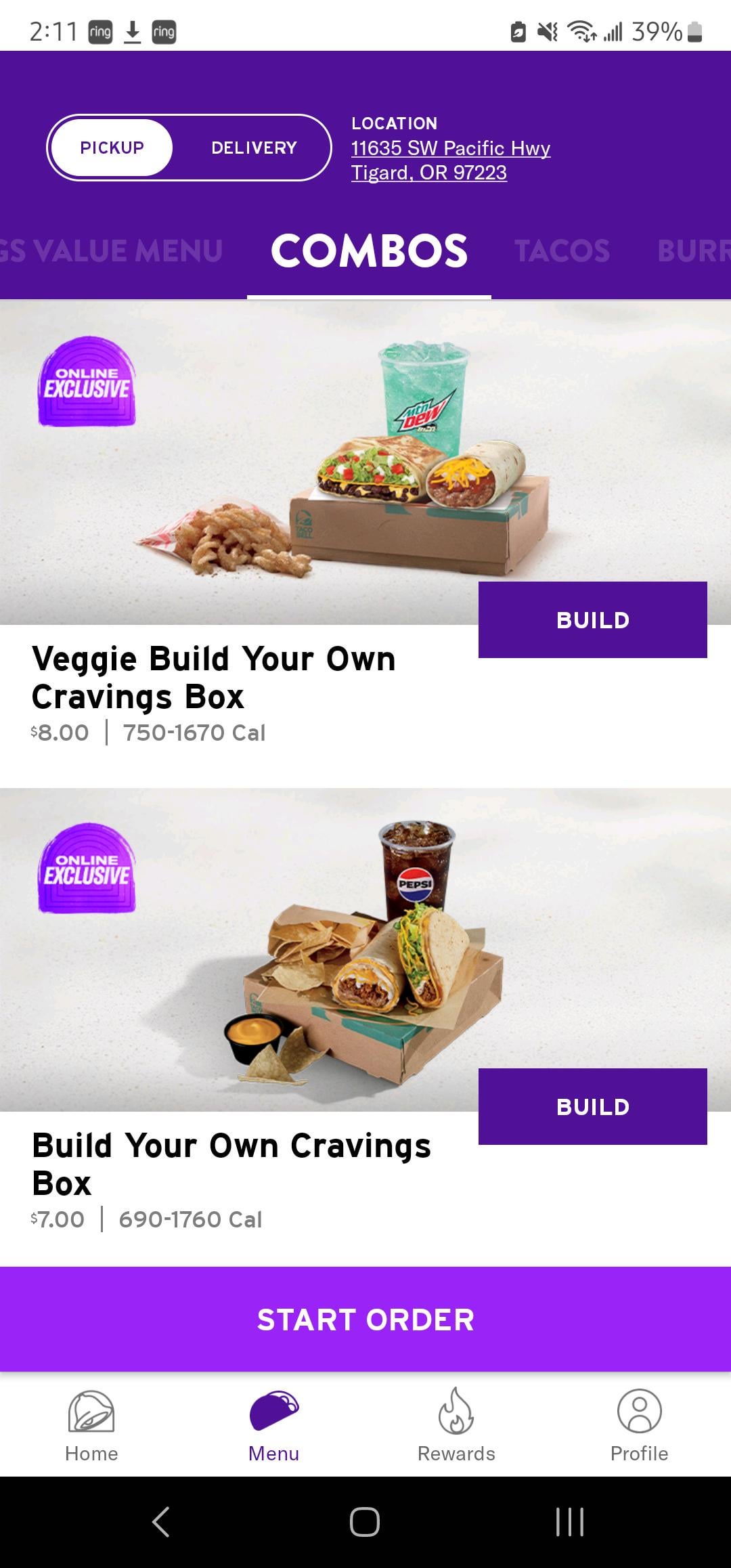
Task: Open the store location address link
Action: tap(450, 160)
